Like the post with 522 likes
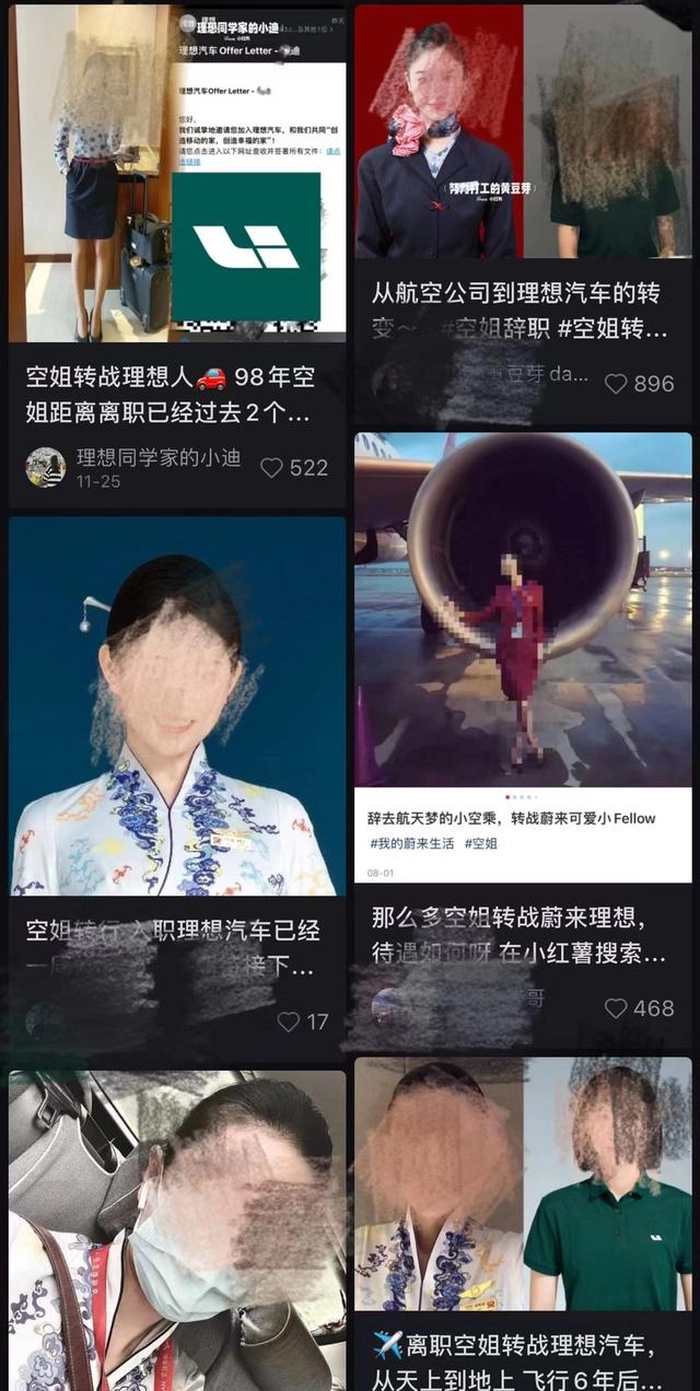This screenshot has width=700, height=1391. coord(271,467)
